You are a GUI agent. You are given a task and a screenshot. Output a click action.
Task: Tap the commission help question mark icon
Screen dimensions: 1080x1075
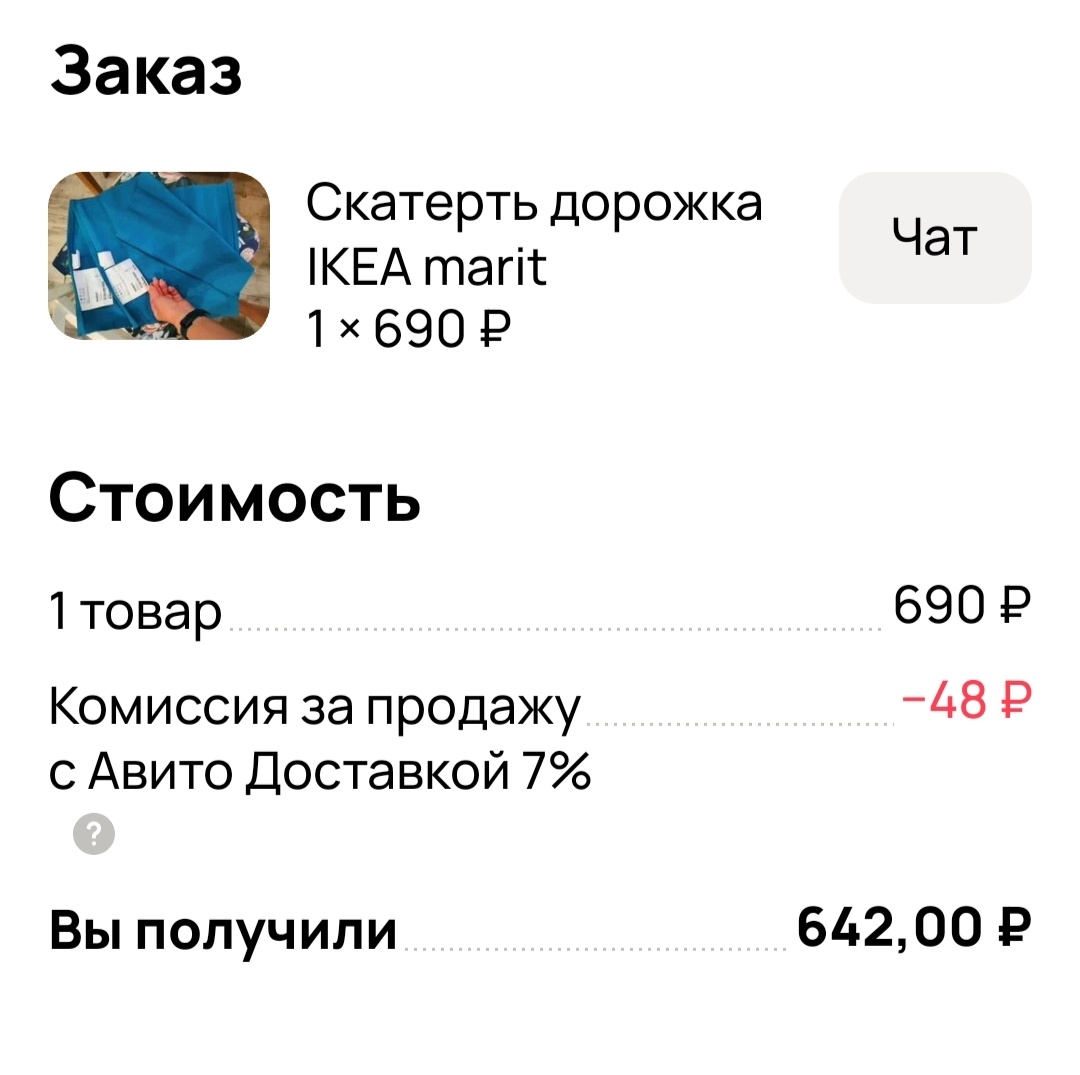point(95,833)
